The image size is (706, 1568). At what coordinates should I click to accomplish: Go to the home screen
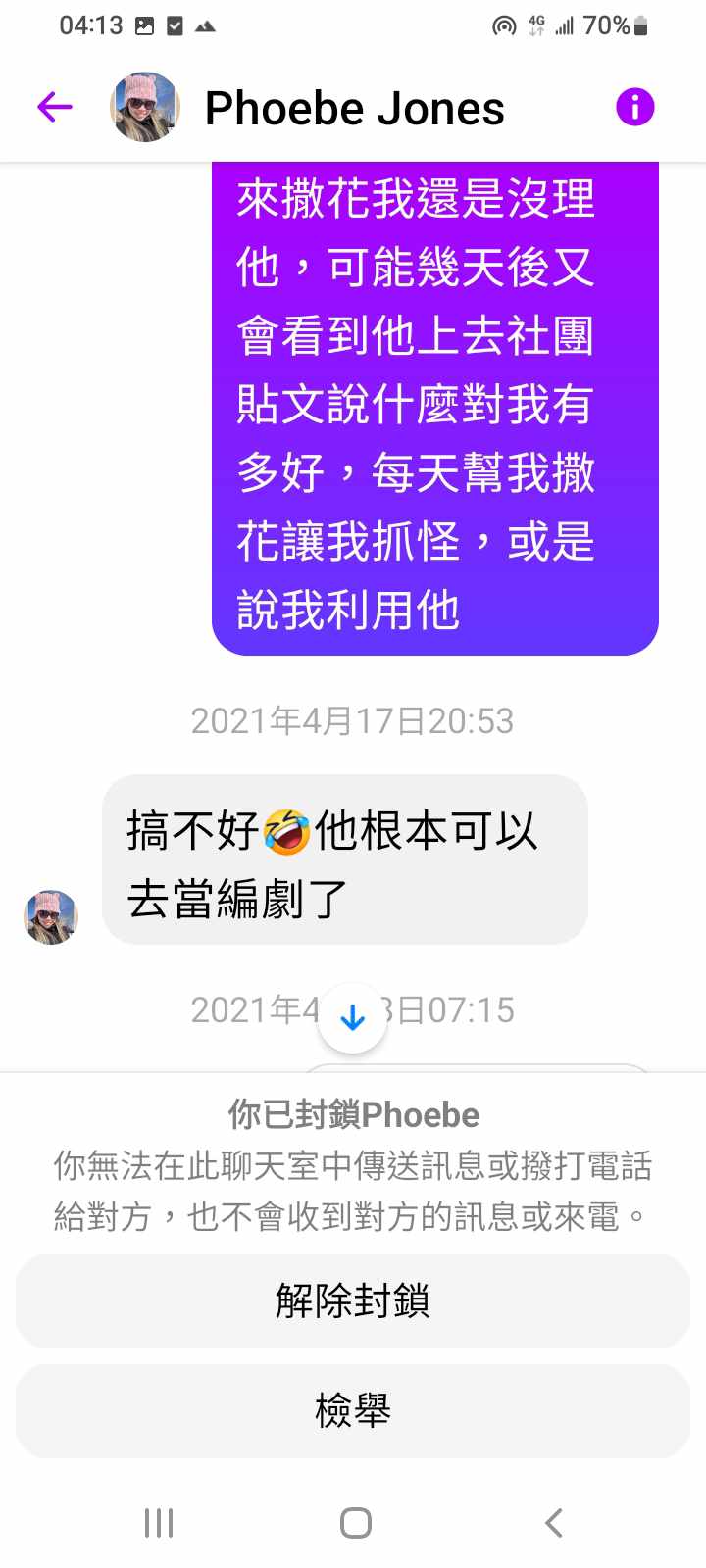(355, 1523)
